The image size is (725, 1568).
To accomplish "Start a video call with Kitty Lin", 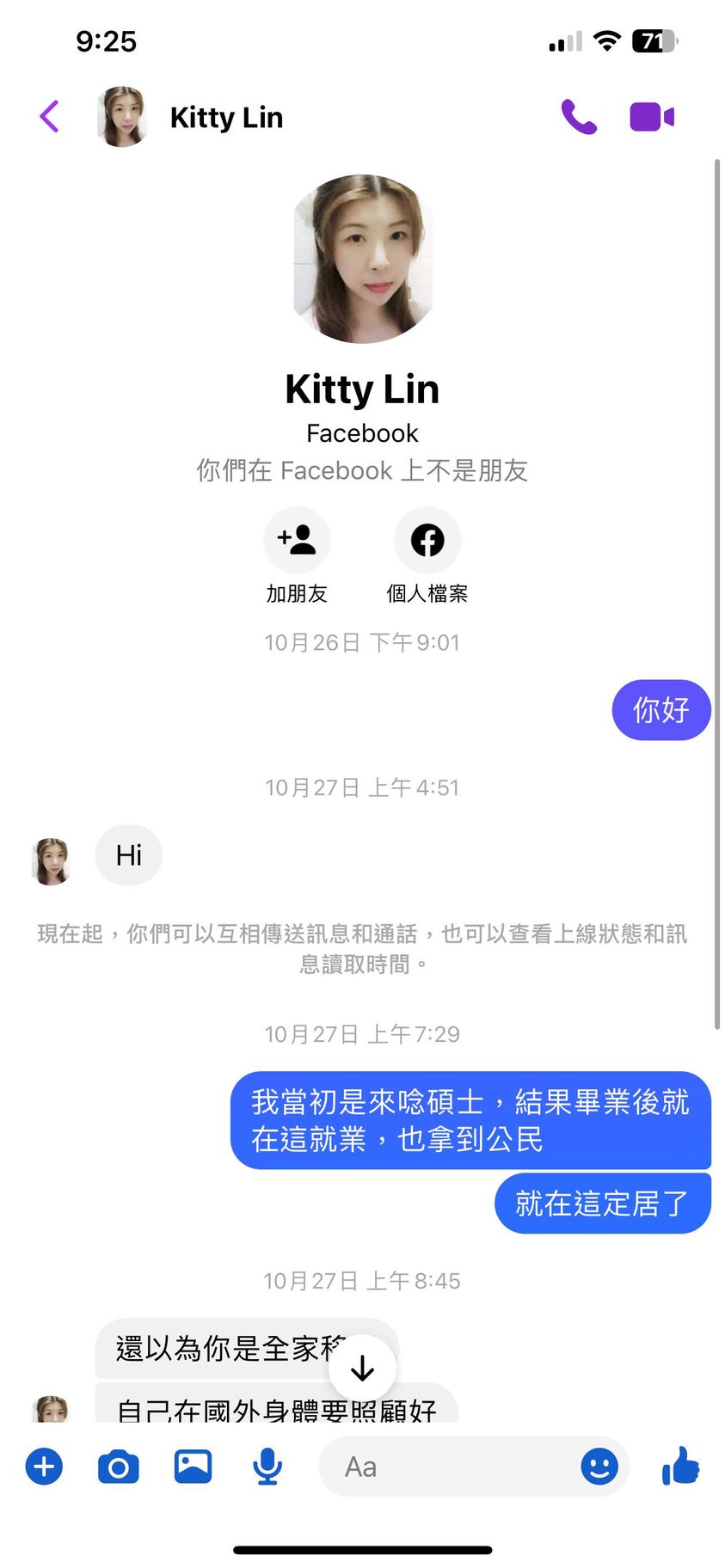I will (x=652, y=117).
